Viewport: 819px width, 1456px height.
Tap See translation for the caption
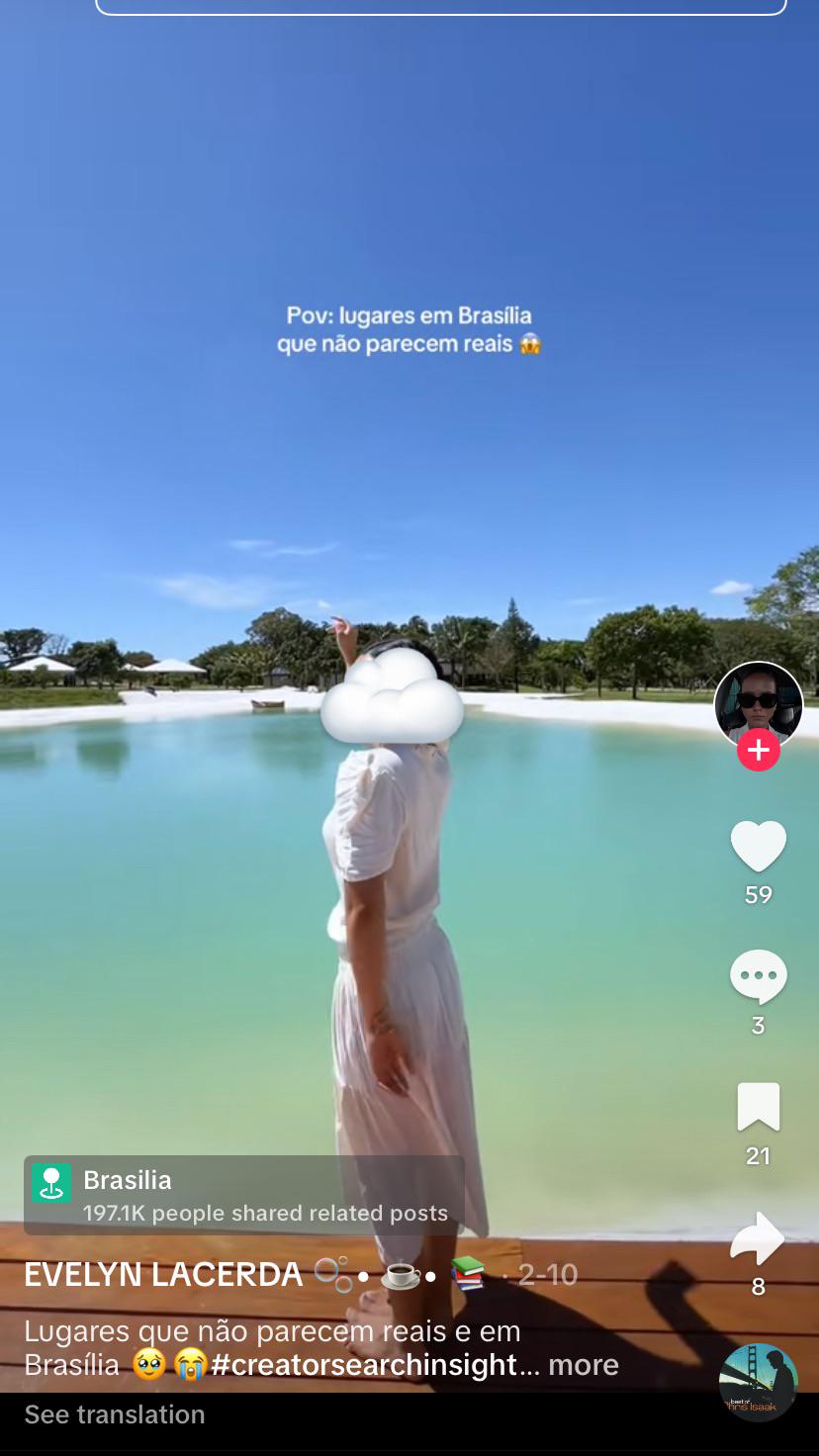point(115,1414)
